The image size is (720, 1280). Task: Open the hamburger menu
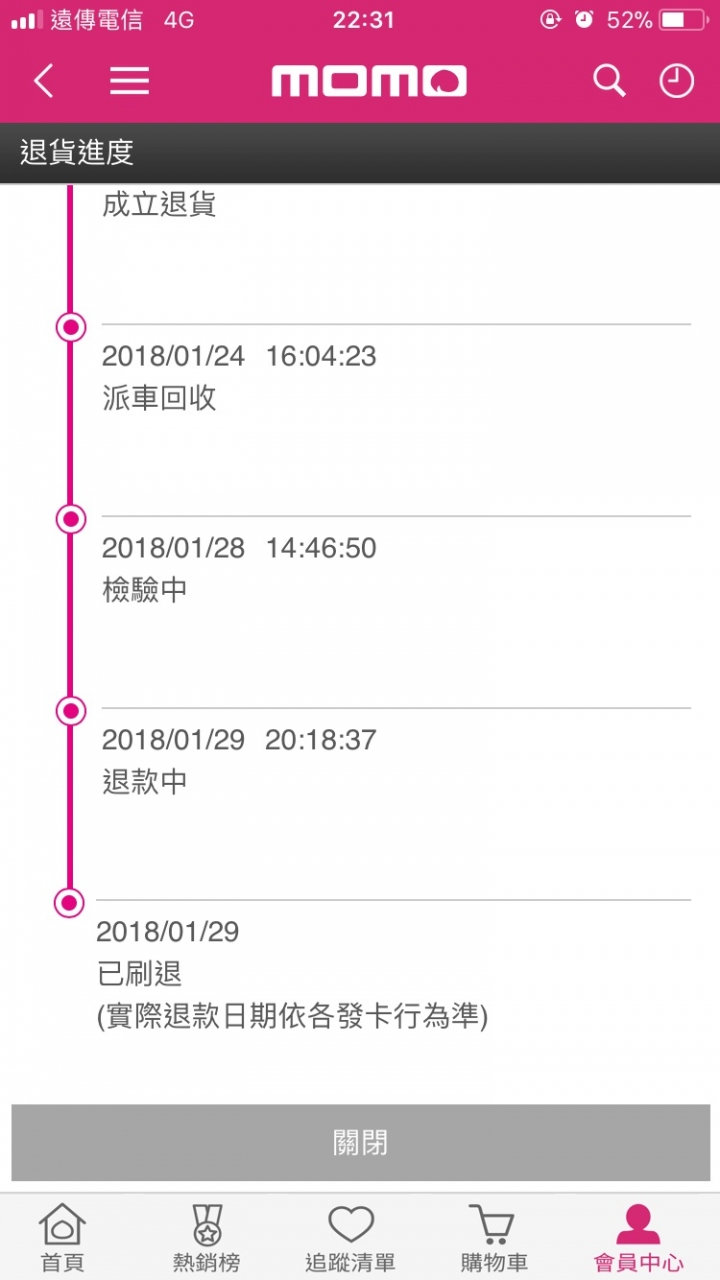pos(129,81)
